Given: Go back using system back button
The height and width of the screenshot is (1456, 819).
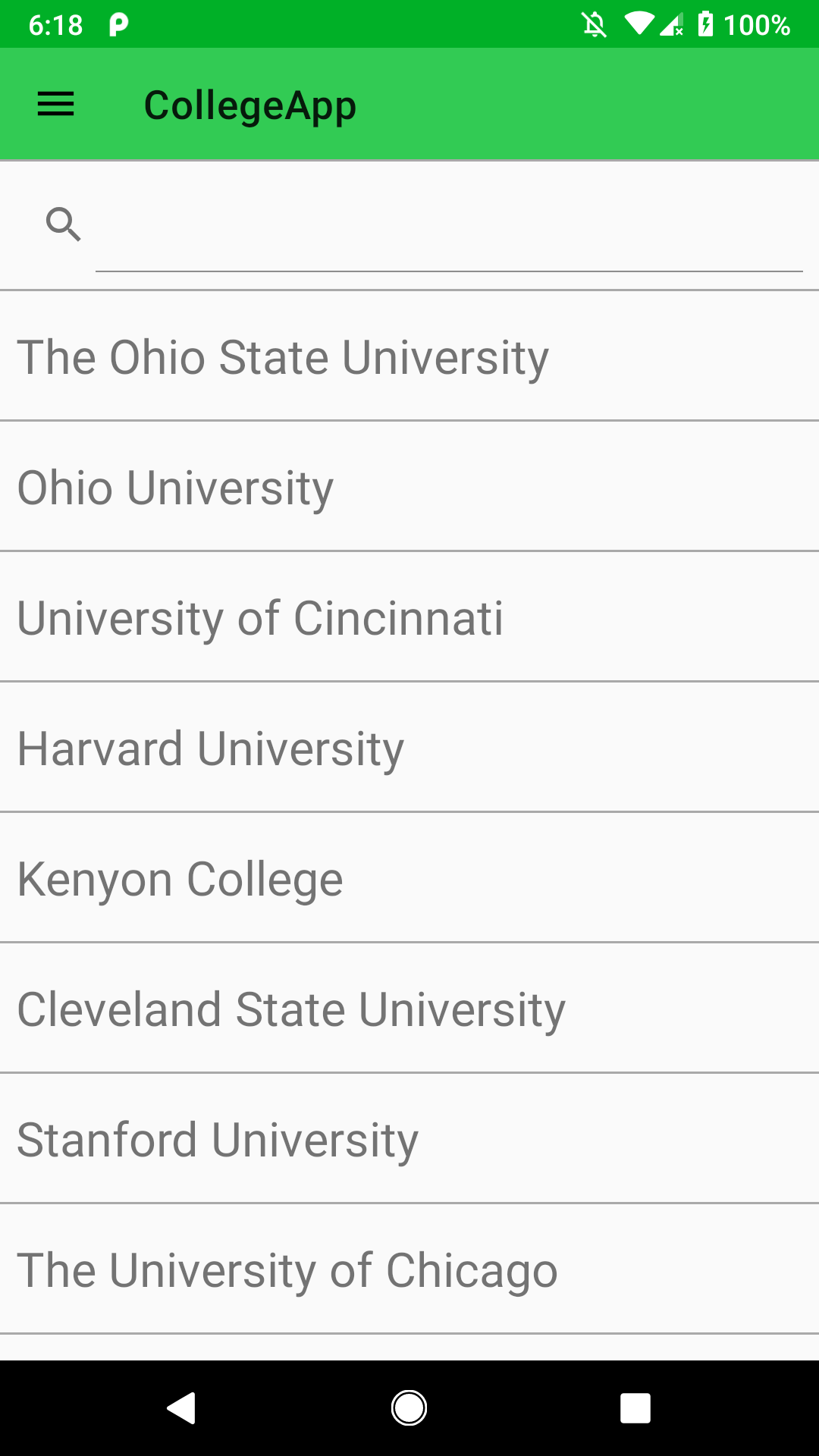Looking at the screenshot, I should click(x=182, y=1408).
